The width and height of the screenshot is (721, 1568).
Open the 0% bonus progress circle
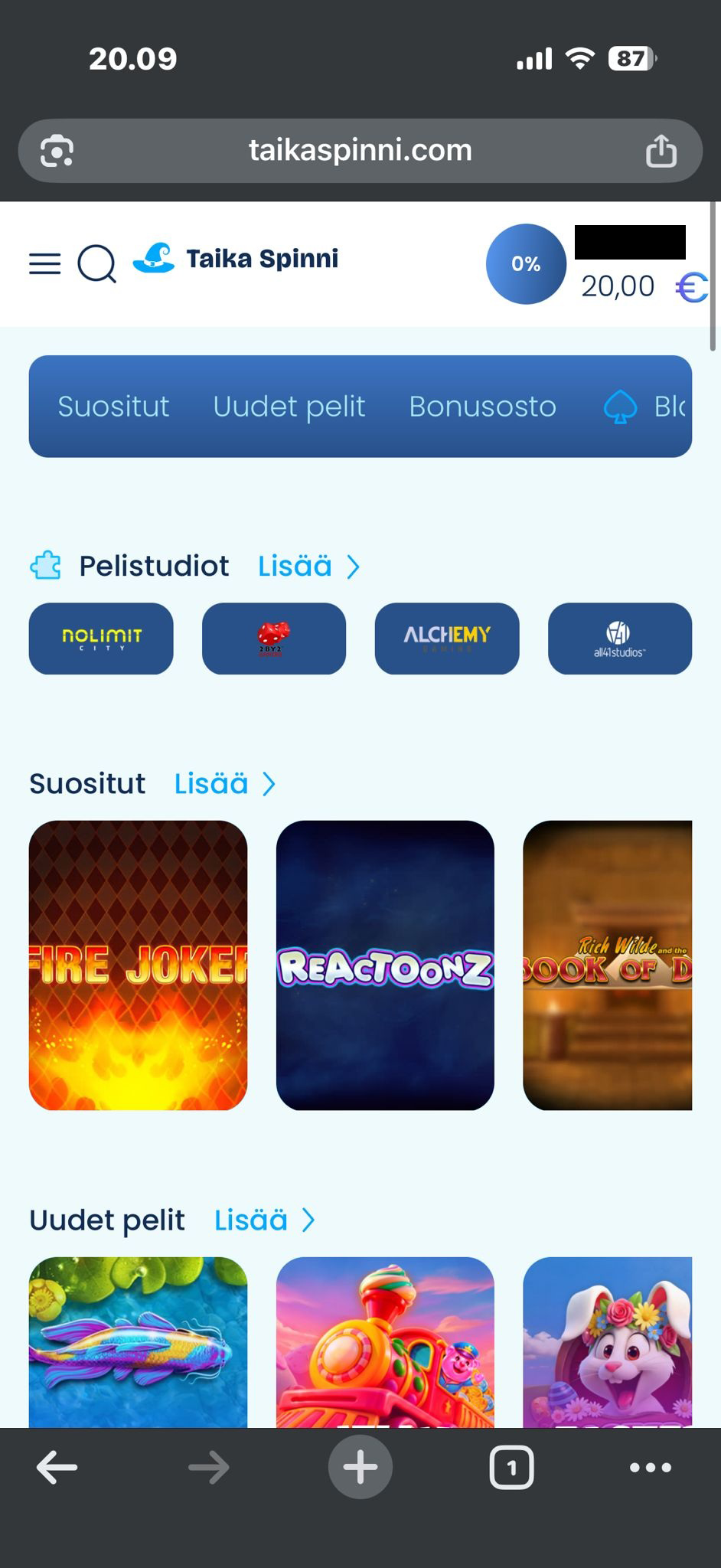point(526,264)
